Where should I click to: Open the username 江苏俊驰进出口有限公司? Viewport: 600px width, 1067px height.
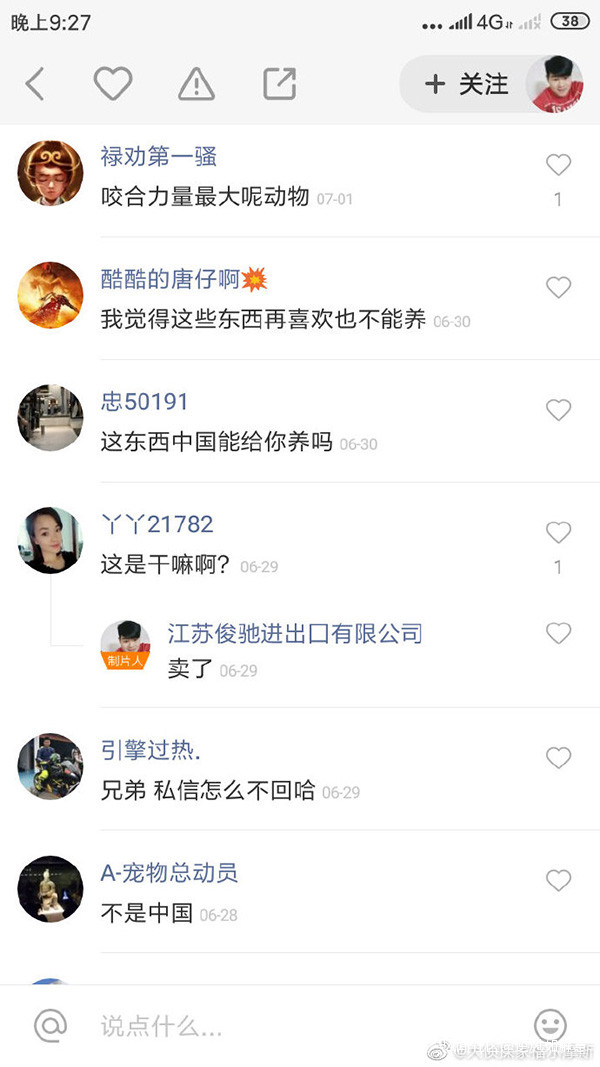click(295, 633)
